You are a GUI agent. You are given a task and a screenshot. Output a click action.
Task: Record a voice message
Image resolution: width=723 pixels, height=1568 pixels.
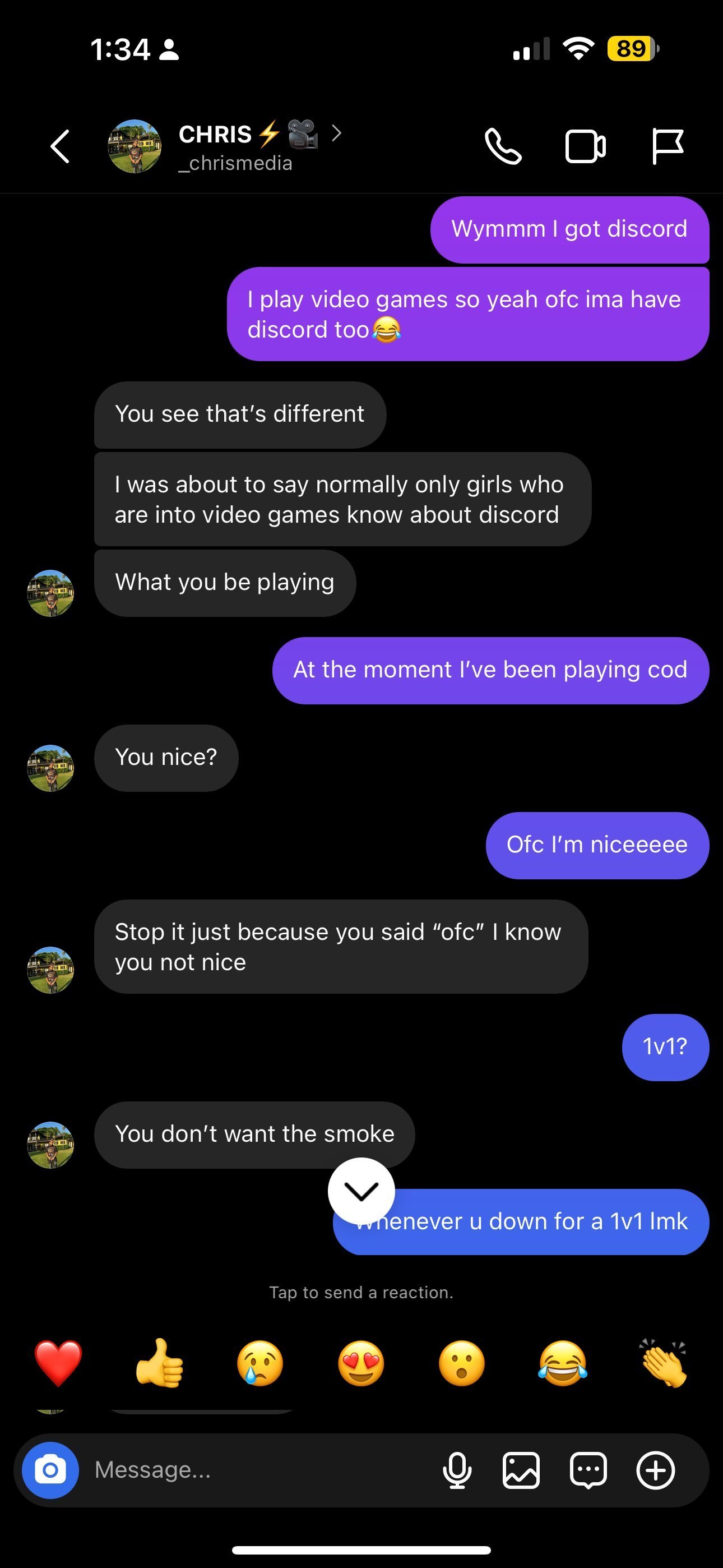click(x=457, y=1470)
